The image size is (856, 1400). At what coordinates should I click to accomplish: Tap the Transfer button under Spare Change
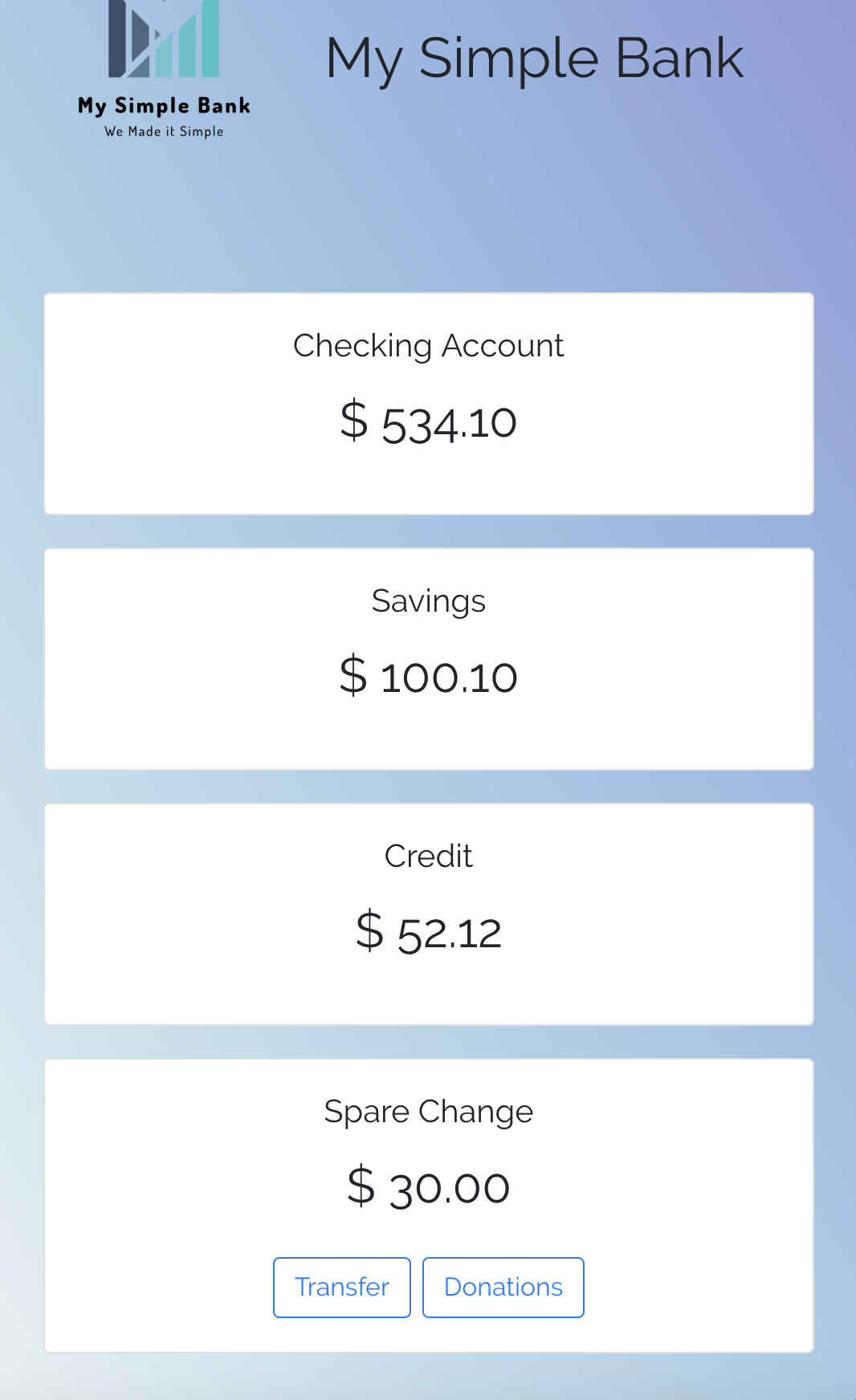tap(341, 1287)
